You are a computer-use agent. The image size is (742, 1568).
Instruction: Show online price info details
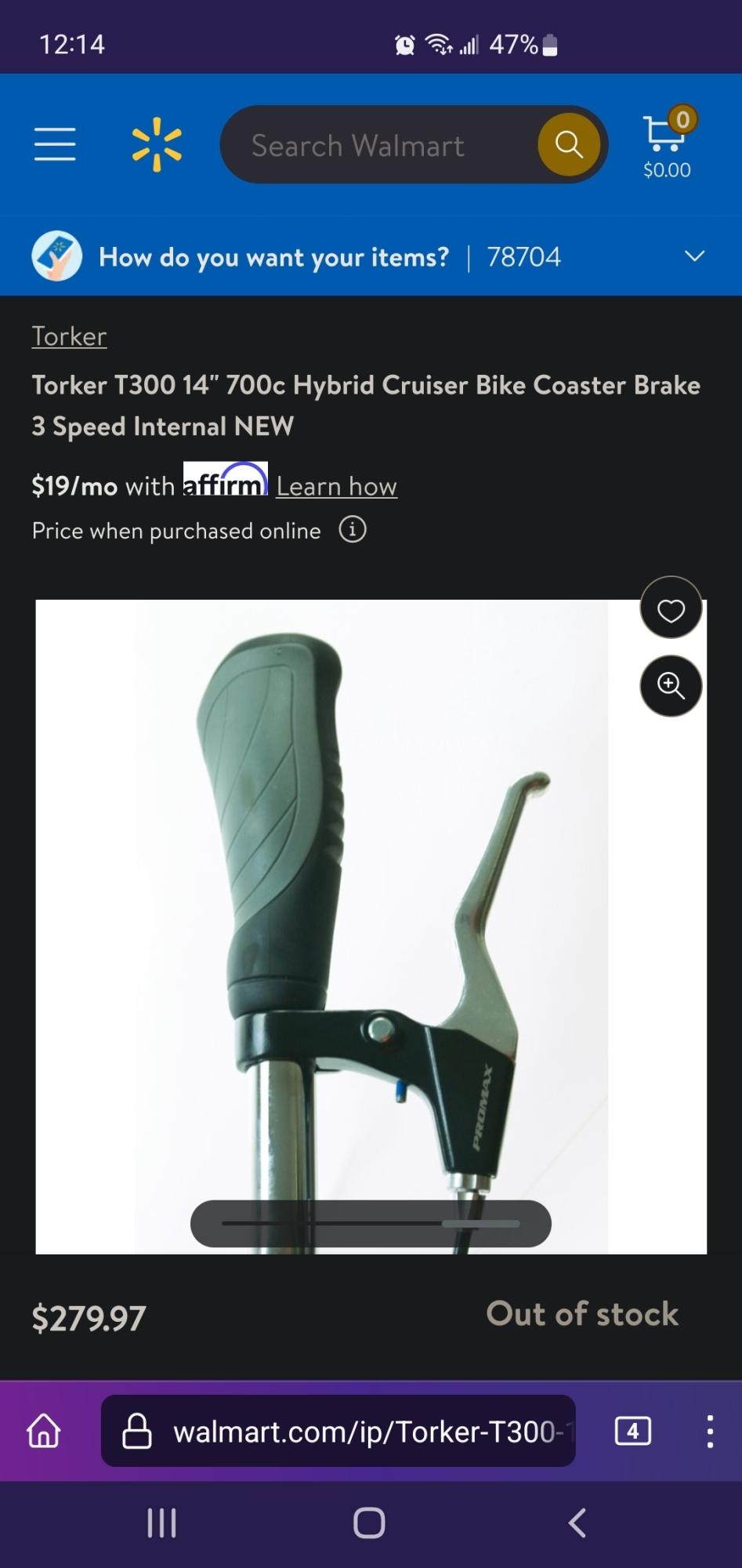(x=353, y=530)
